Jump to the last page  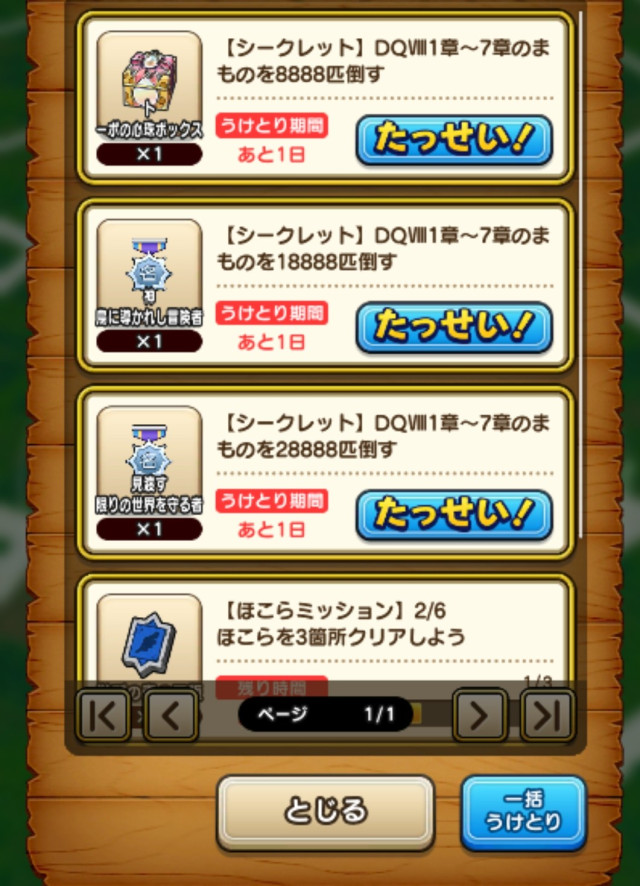[x=547, y=715]
